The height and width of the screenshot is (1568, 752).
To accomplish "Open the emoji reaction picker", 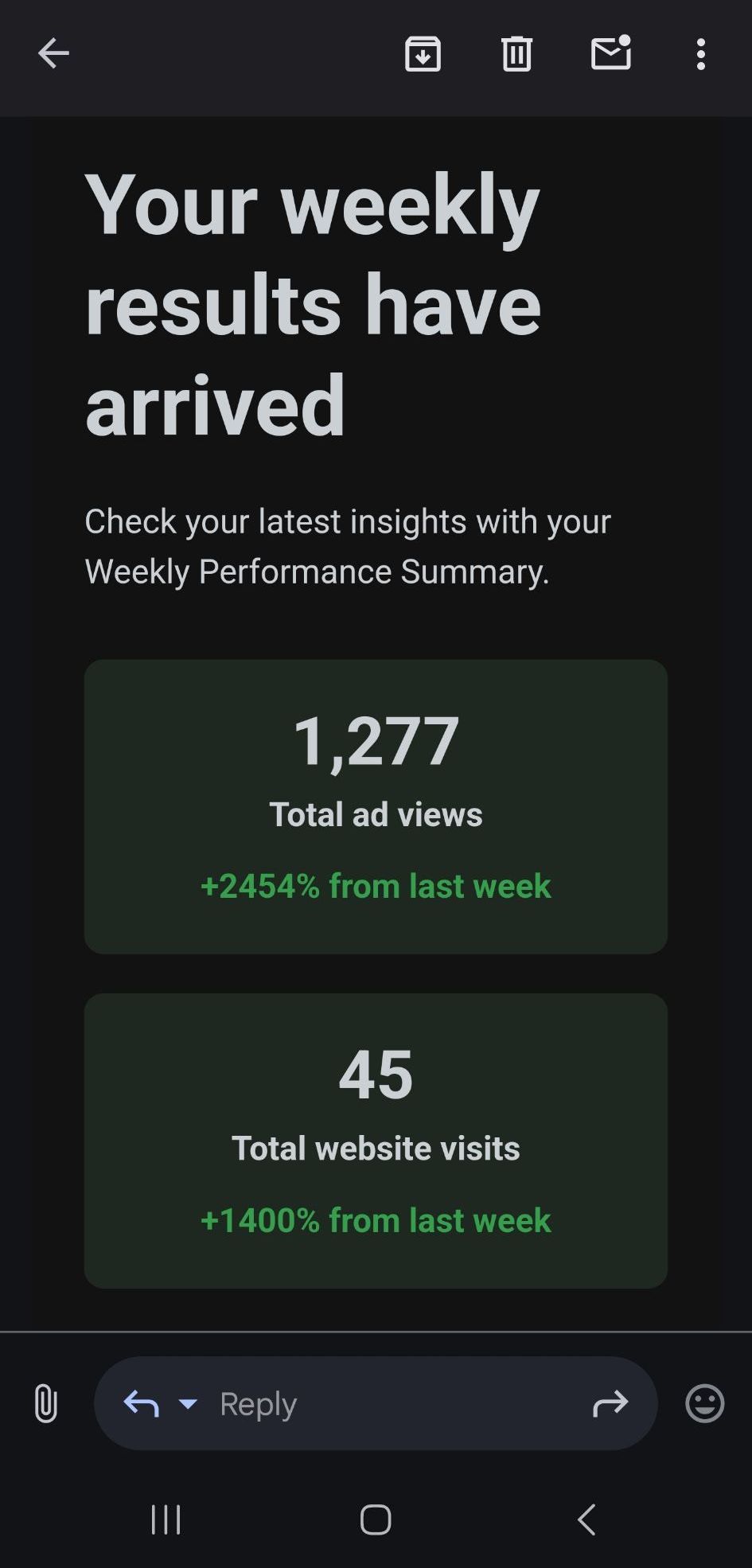I will (704, 1403).
